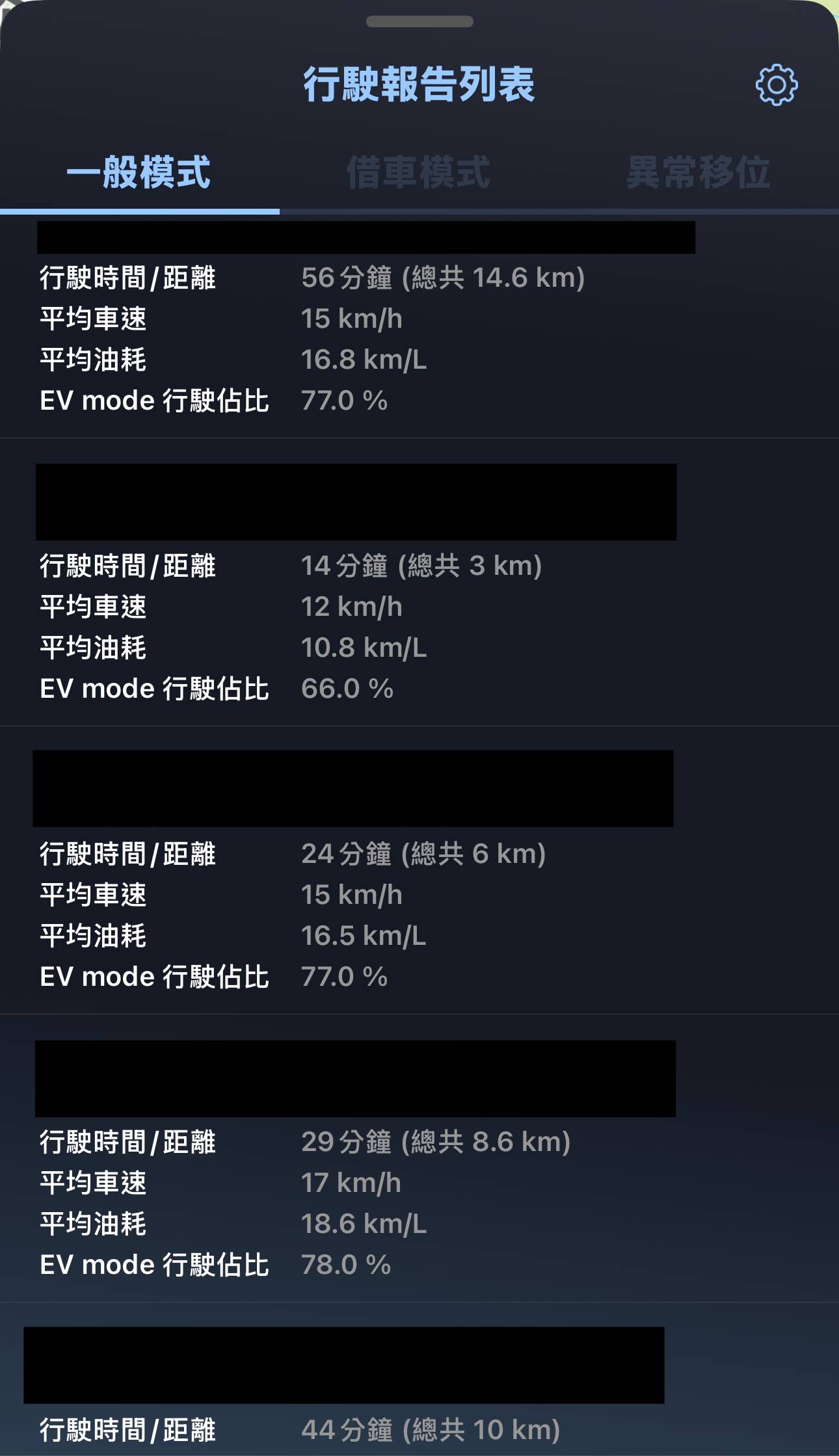Viewport: 839px width, 1456px height.
Task: Switch to the 異常移位 tab
Action: tap(698, 173)
